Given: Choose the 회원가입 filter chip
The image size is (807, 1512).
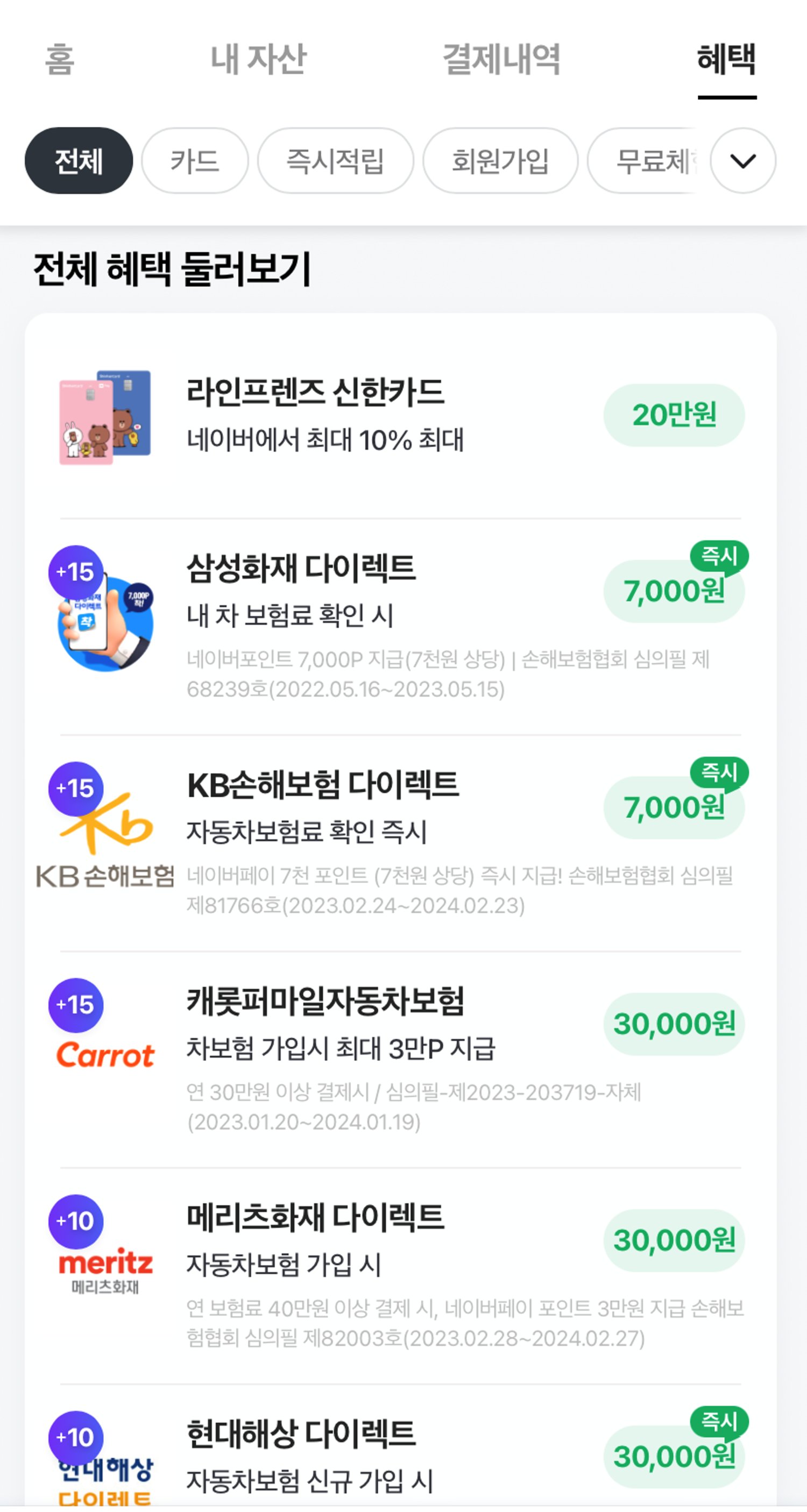Looking at the screenshot, I should [x=500, y=161].
